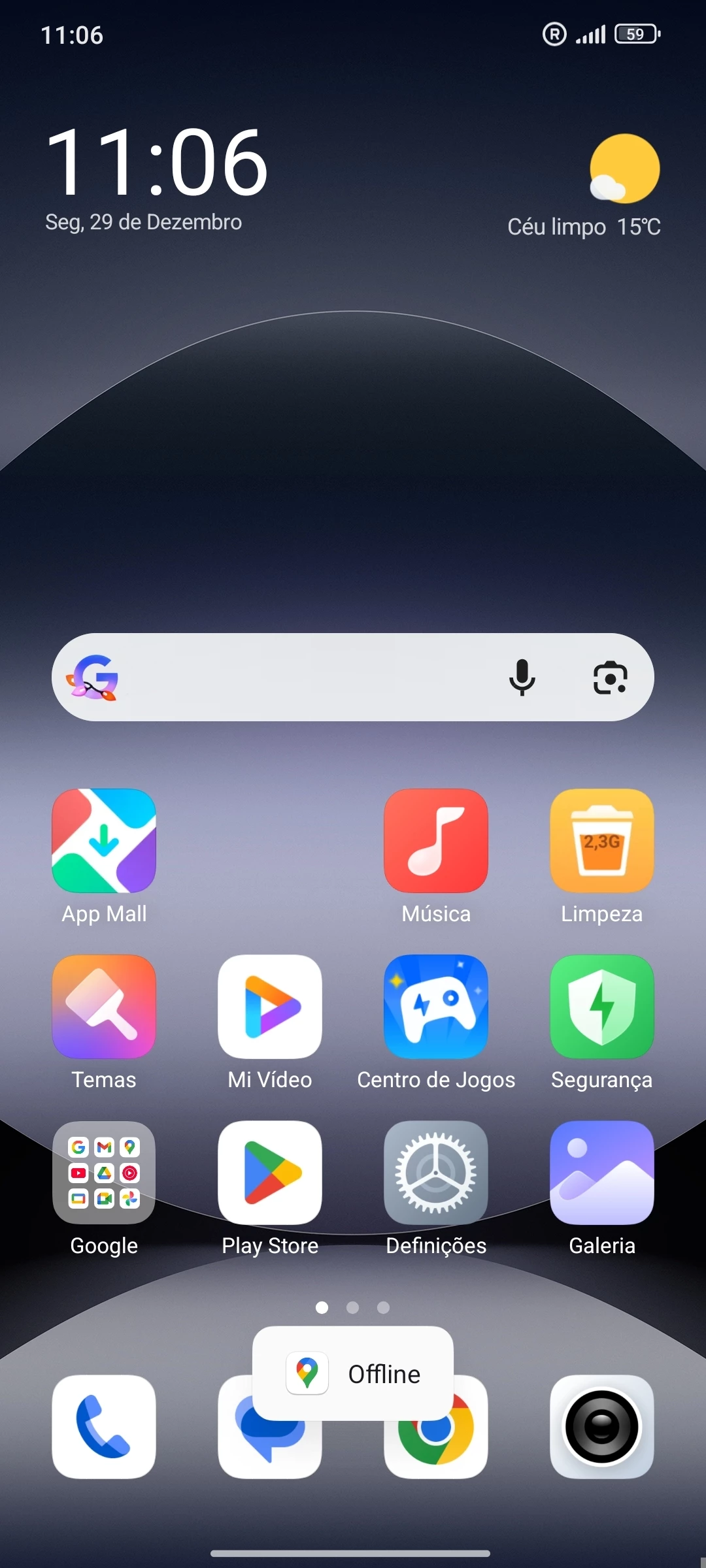706x1568 pixels.
Task: Open the Segurança app
Action: [x=602, y=1007]
